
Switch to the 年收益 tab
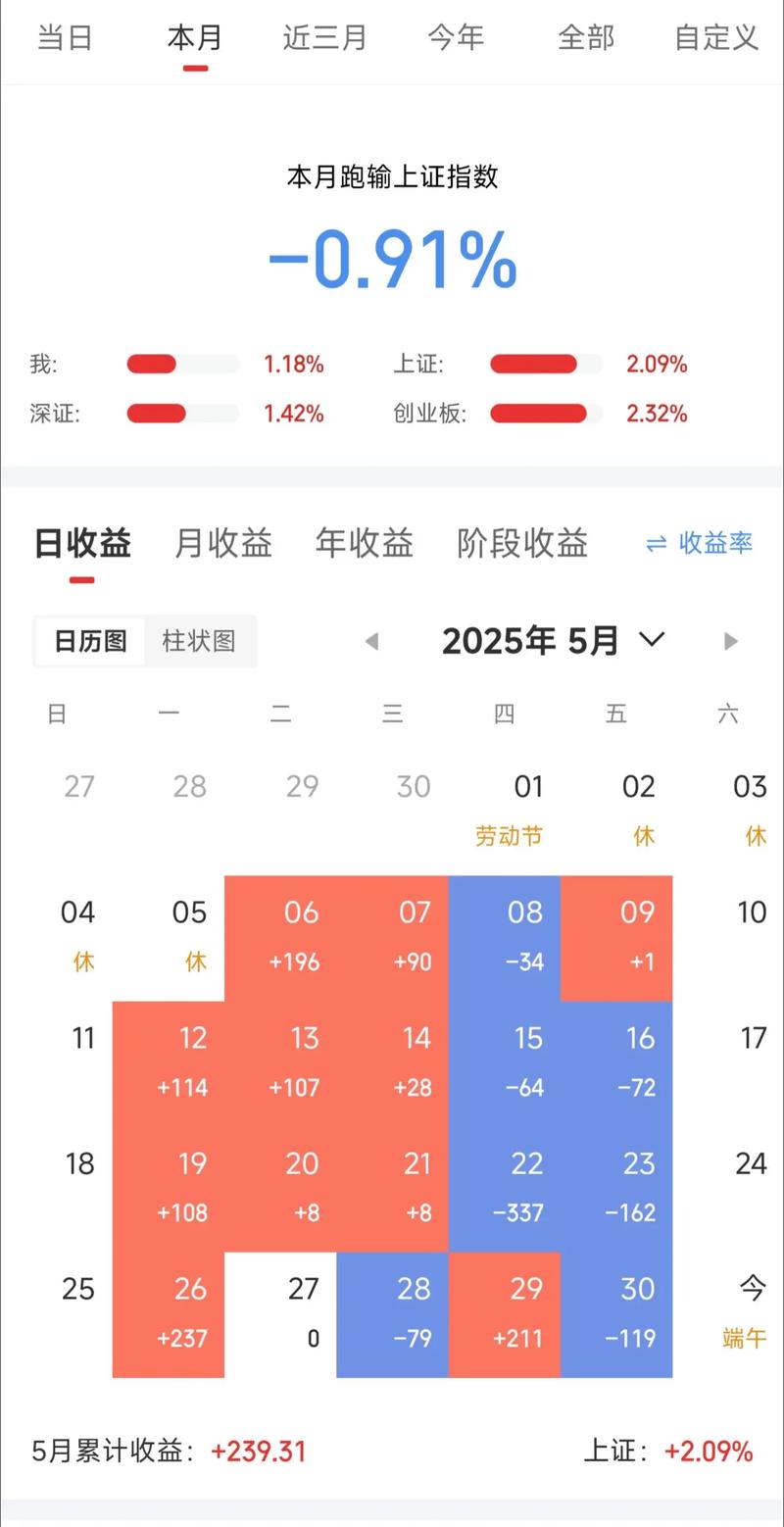tap(365, 544)
